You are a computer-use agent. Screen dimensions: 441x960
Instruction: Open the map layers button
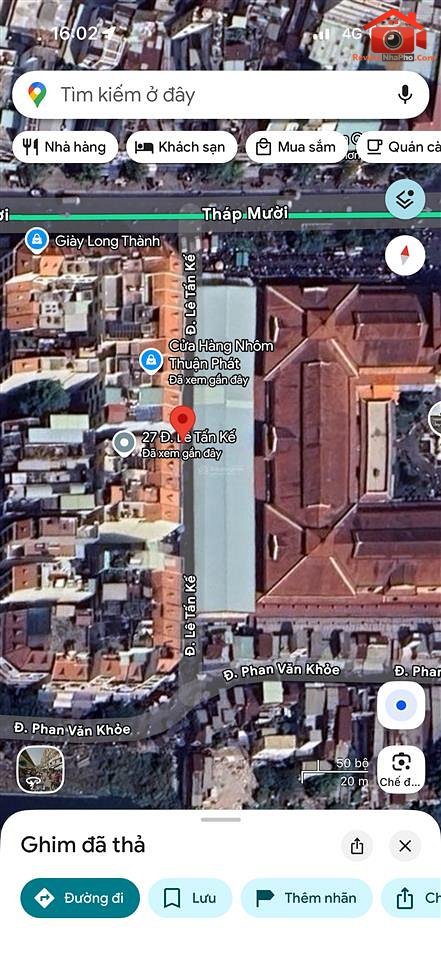405,200
